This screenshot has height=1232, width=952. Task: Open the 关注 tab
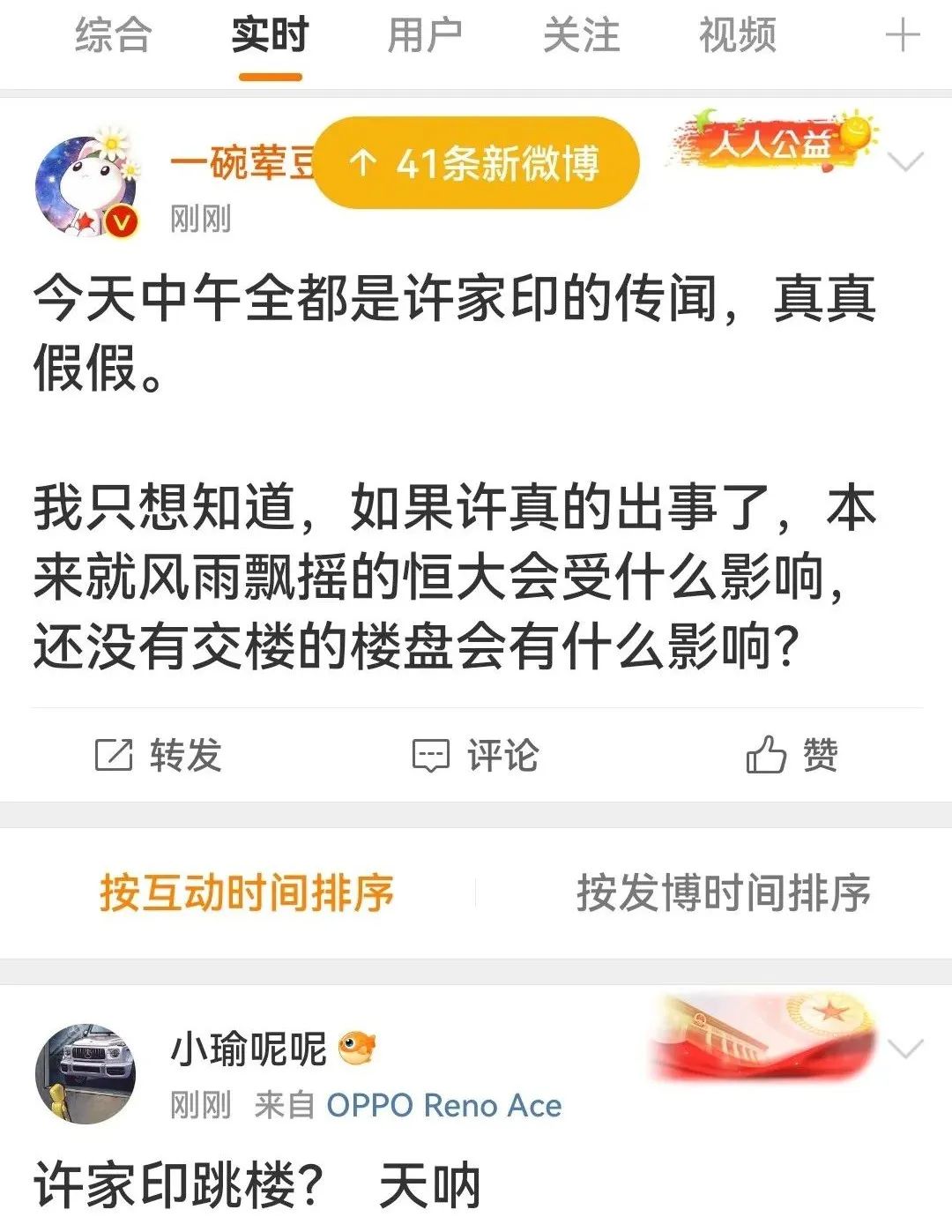[x=581, y=36]
